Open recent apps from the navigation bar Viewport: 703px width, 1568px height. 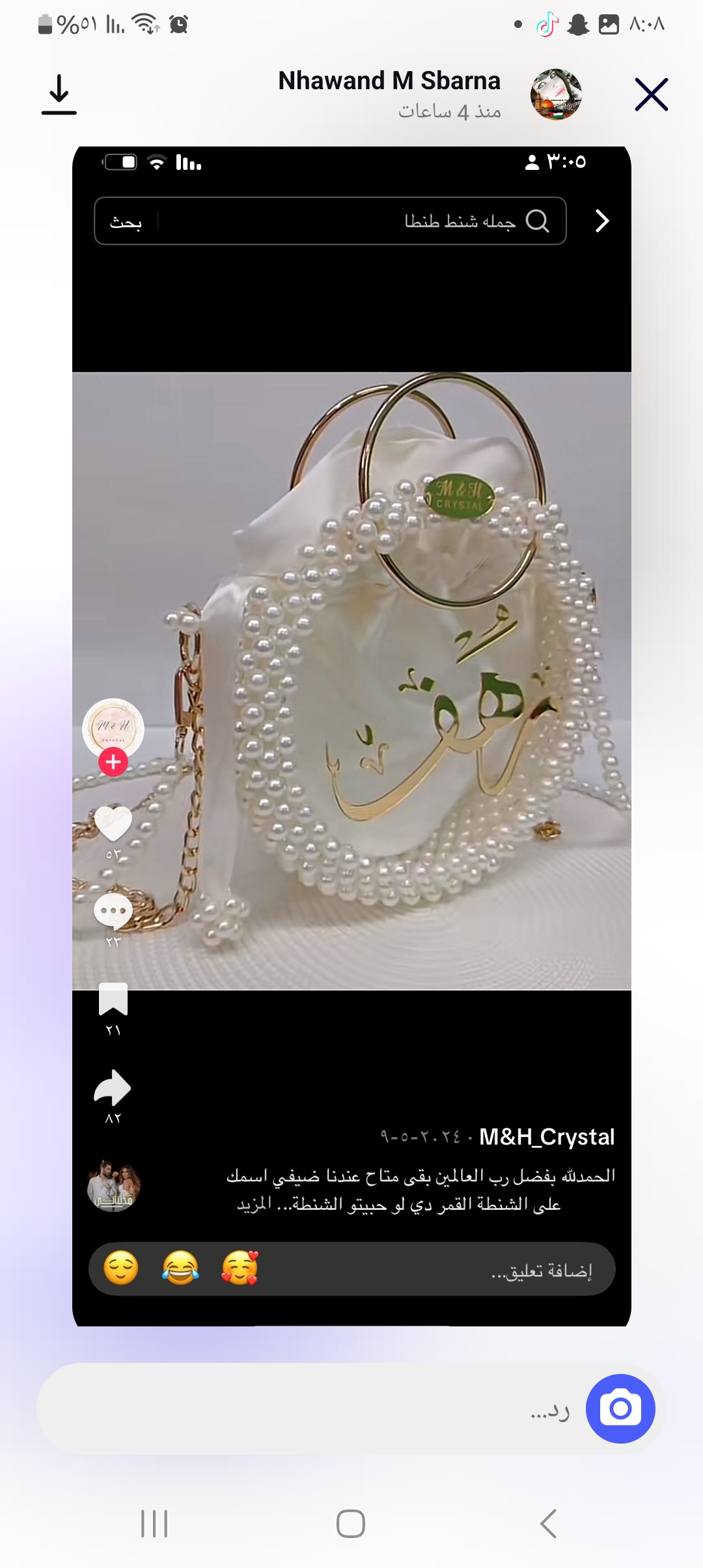click(x=154, y=1524)
